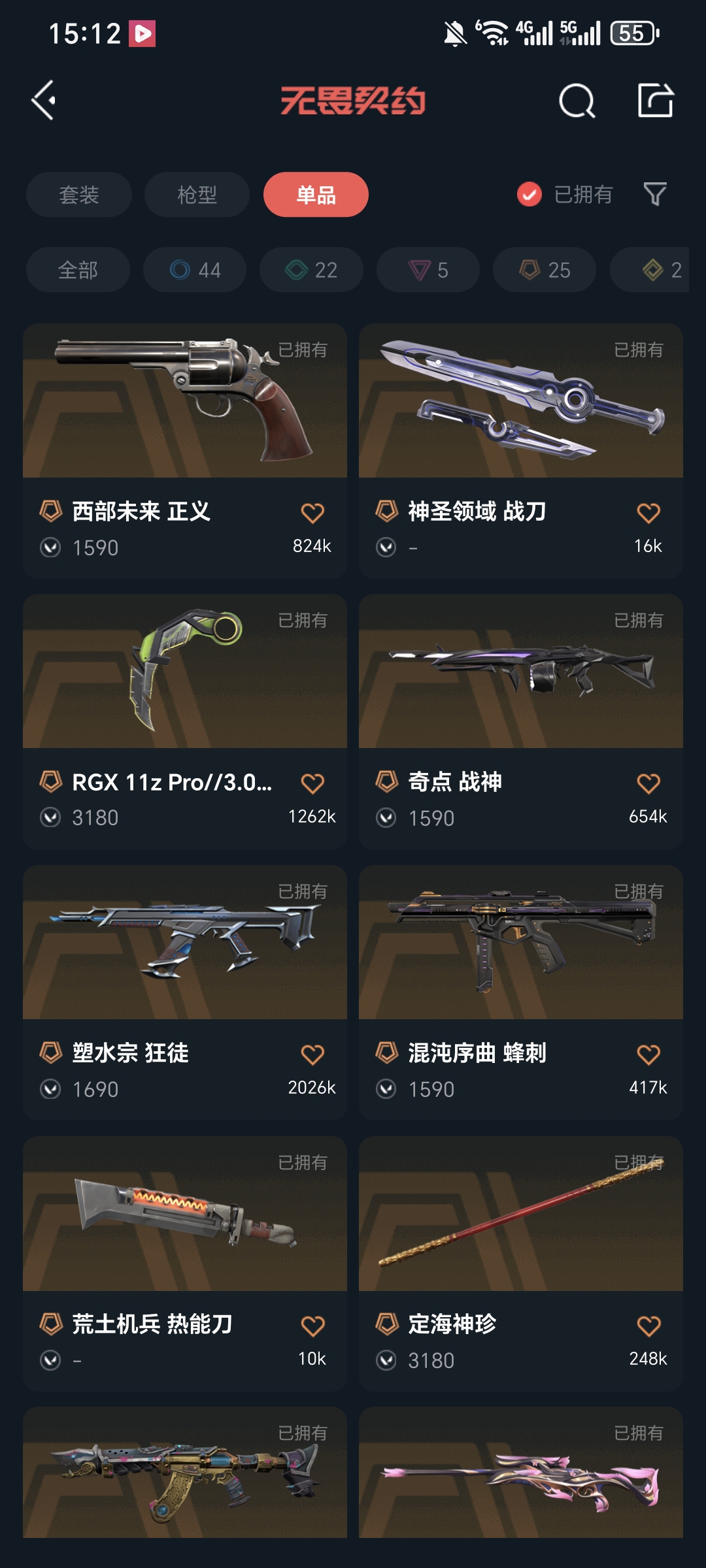Switch to the 枪型 tab
This screenshot has height=1568, width=706.
(x=197, y=195)
